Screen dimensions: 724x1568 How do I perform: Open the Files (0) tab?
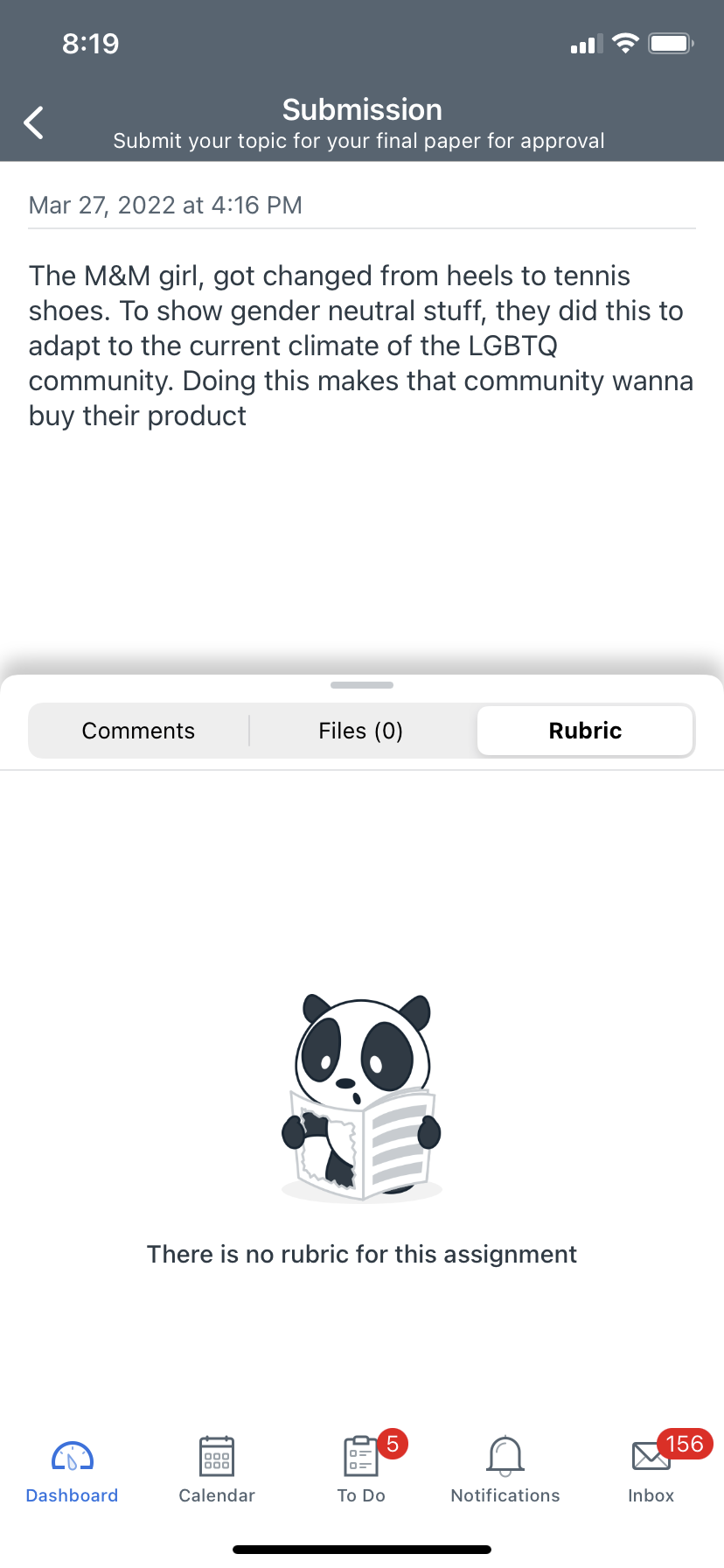(361, 731)
